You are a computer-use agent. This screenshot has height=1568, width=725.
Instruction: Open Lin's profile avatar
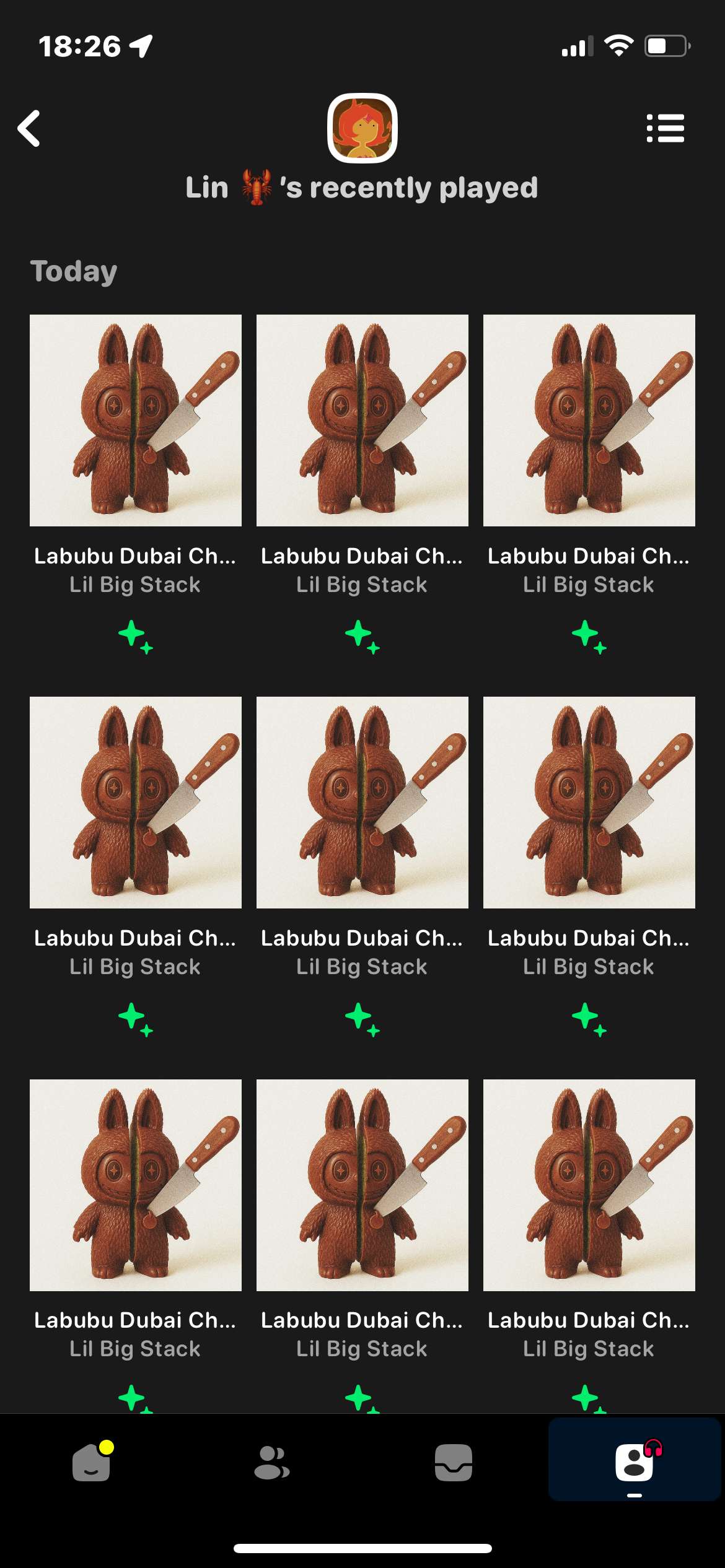(x=362, y=128)
